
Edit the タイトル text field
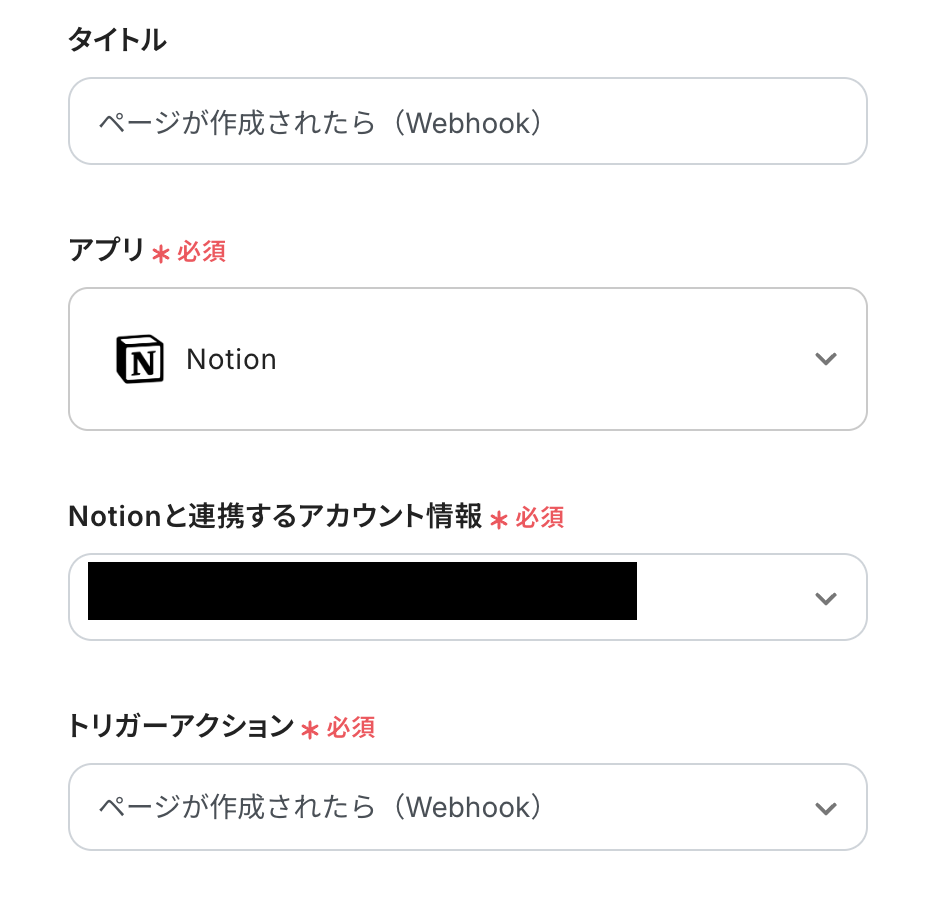click(x=467, y=122)
